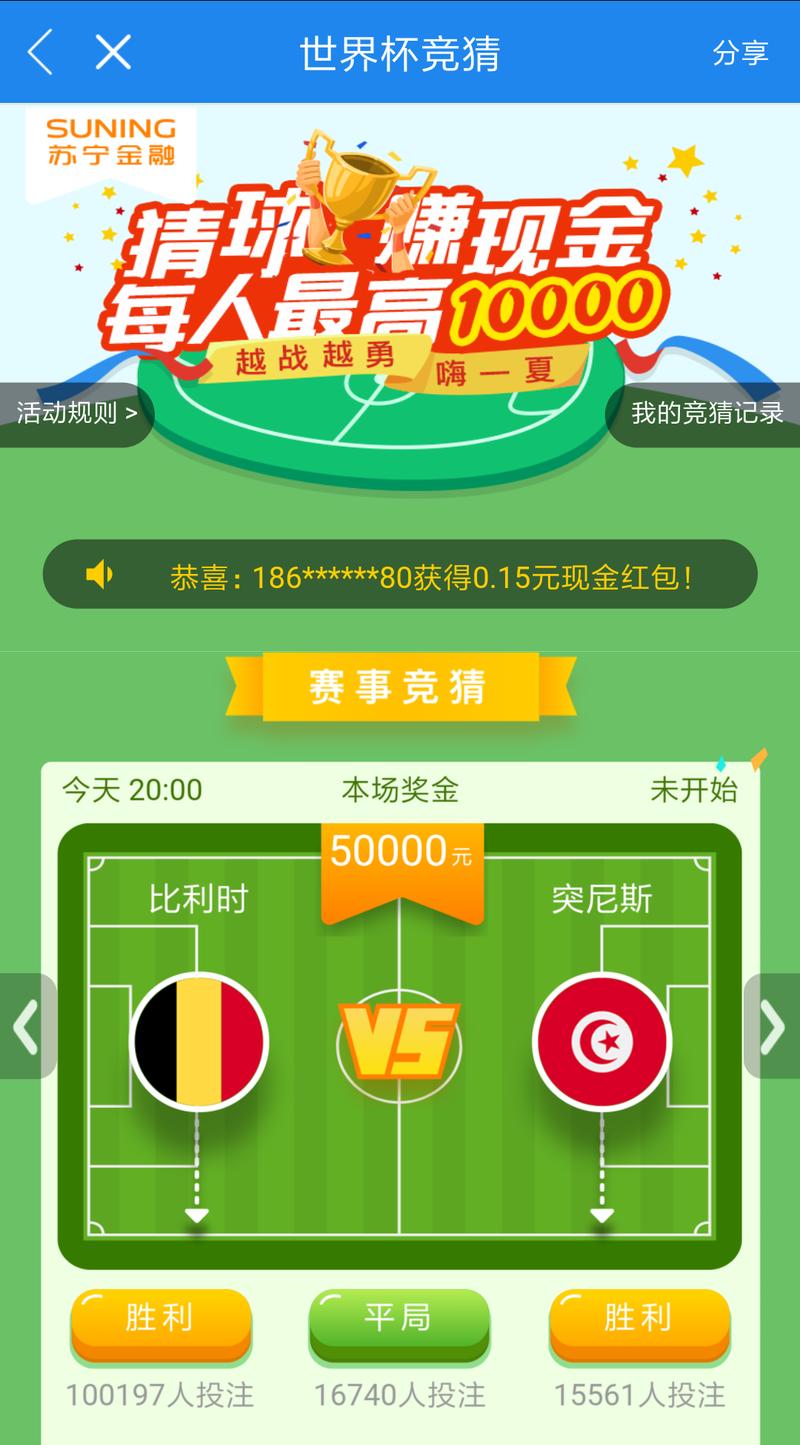Show next match with right chevron

click(x=773, y=1027)
